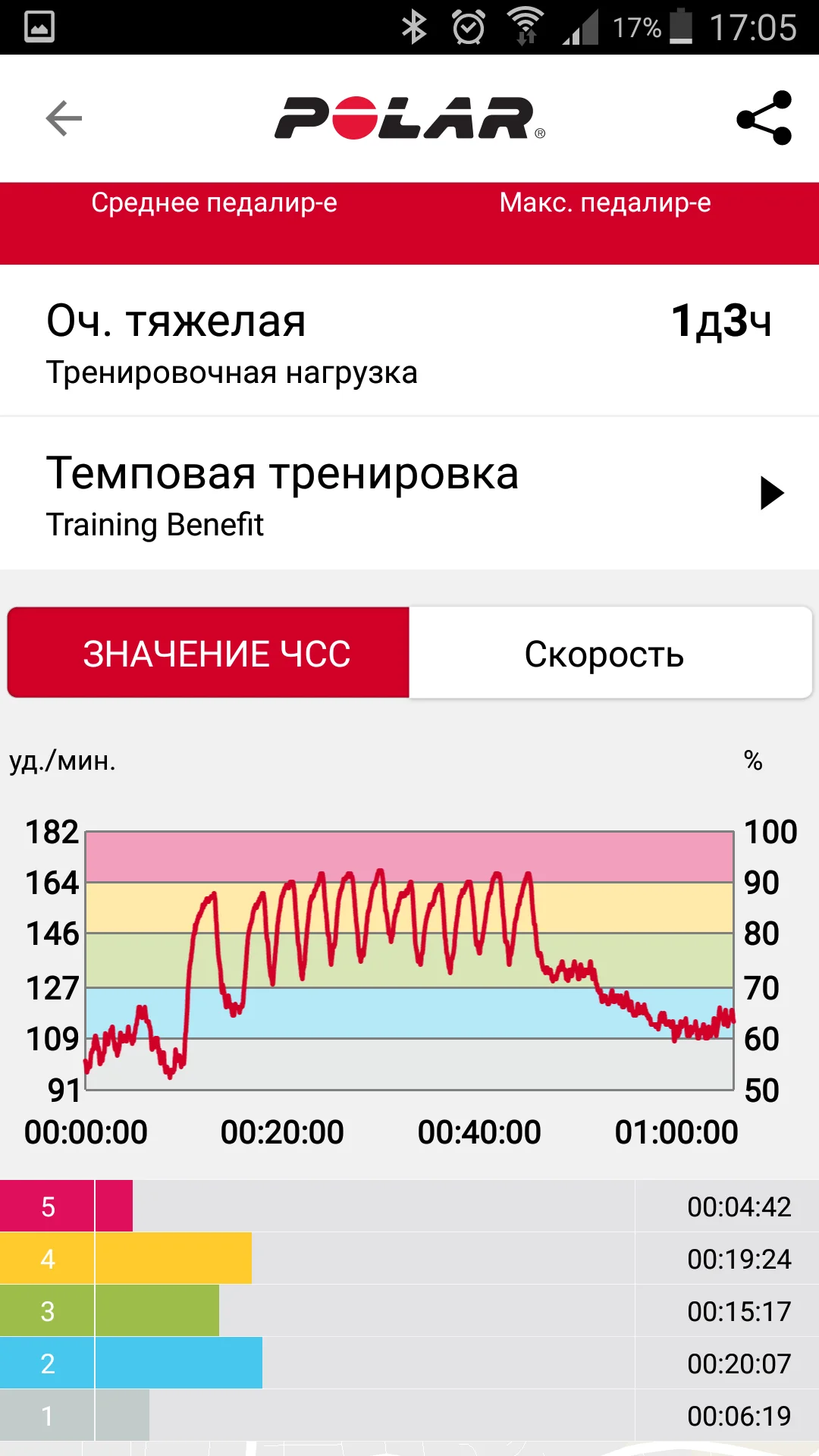Screen dimensions: 819x1456
Task: Select the ЗНАЧЕНИЕ ЧСС tab
Action: (209, 653)
